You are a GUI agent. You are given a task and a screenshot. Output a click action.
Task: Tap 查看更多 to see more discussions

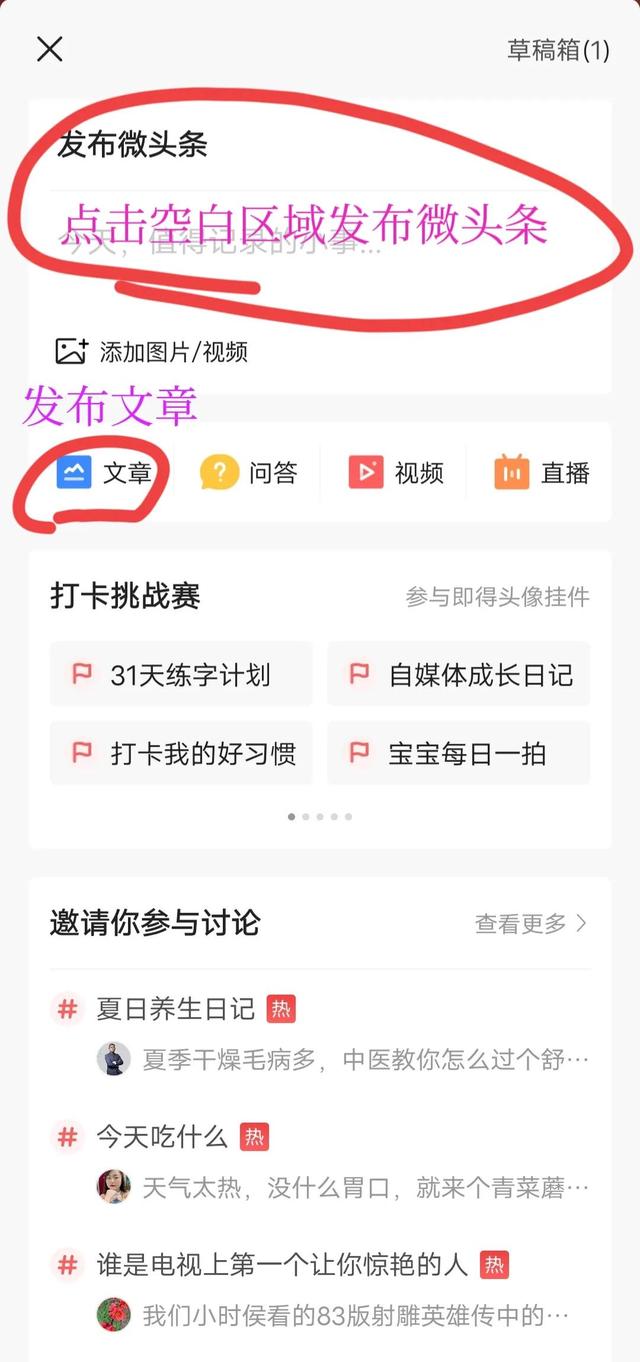tap(530, 923)
